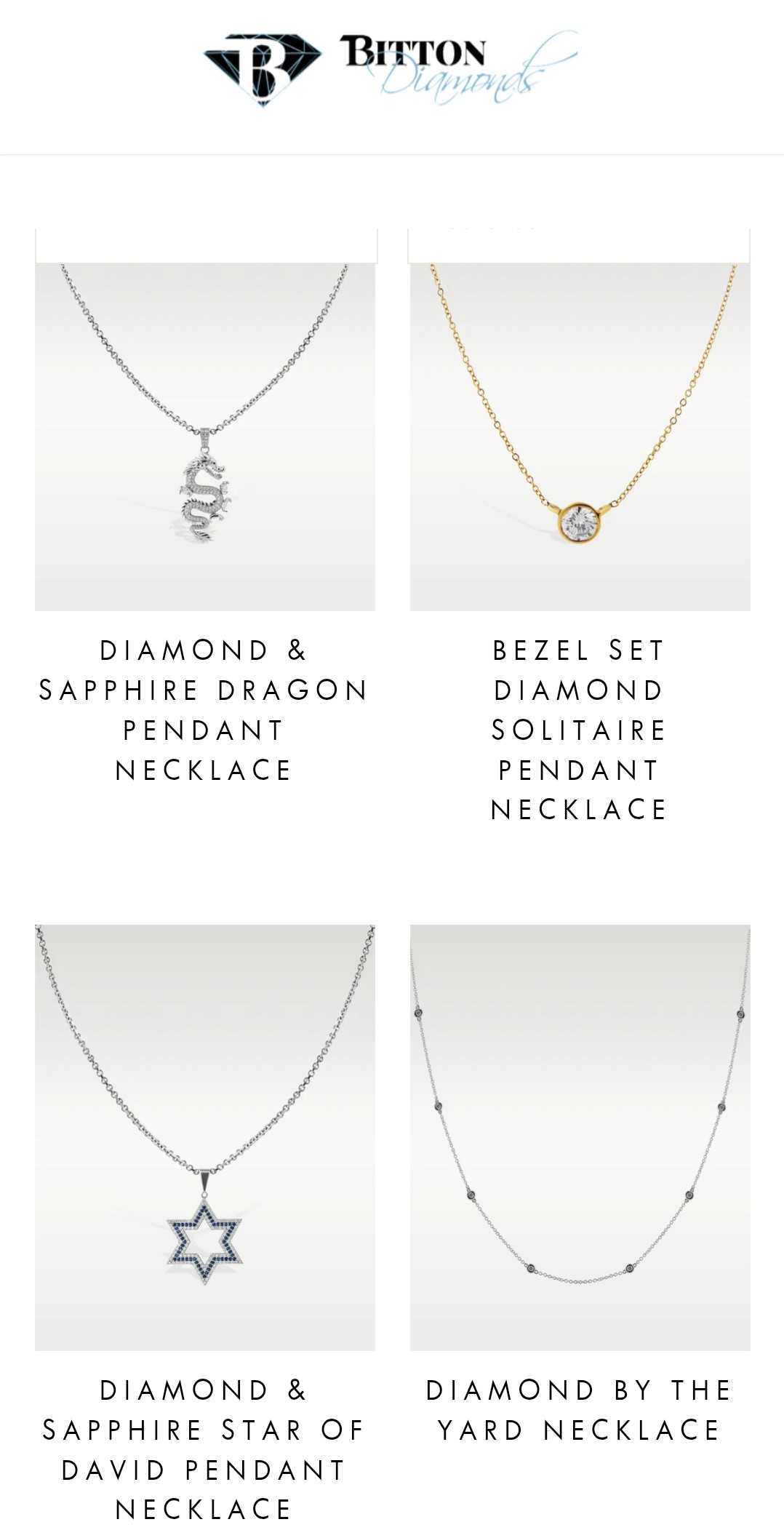
Task: Open Diamond & Sapphire Star of David title
Action: 204,1449
